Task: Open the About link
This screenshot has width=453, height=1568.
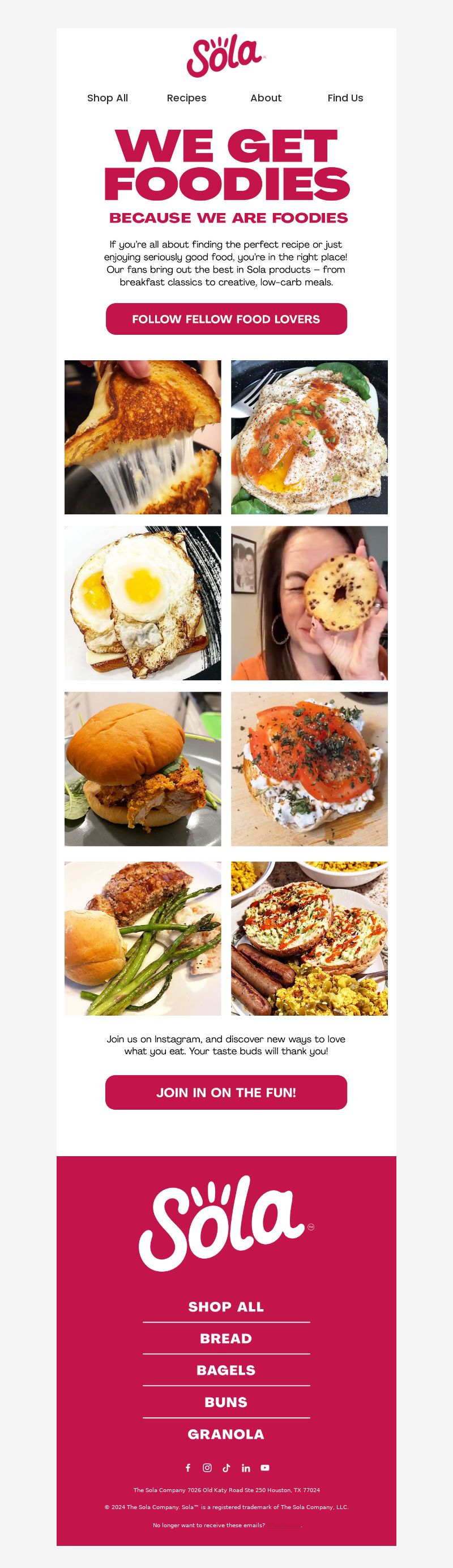Action: coord(266,98)
